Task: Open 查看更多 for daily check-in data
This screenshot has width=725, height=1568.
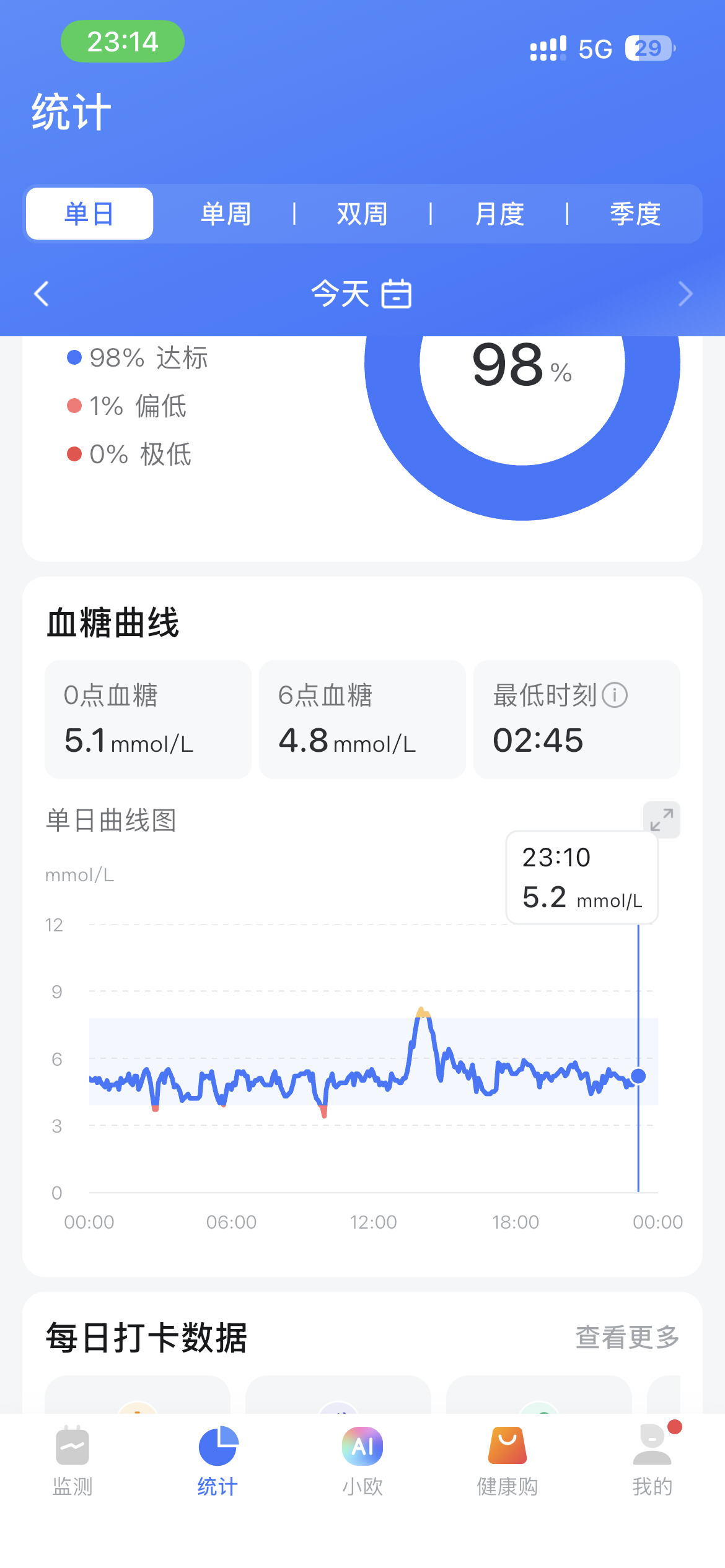Action: [x=627, y=1338]
